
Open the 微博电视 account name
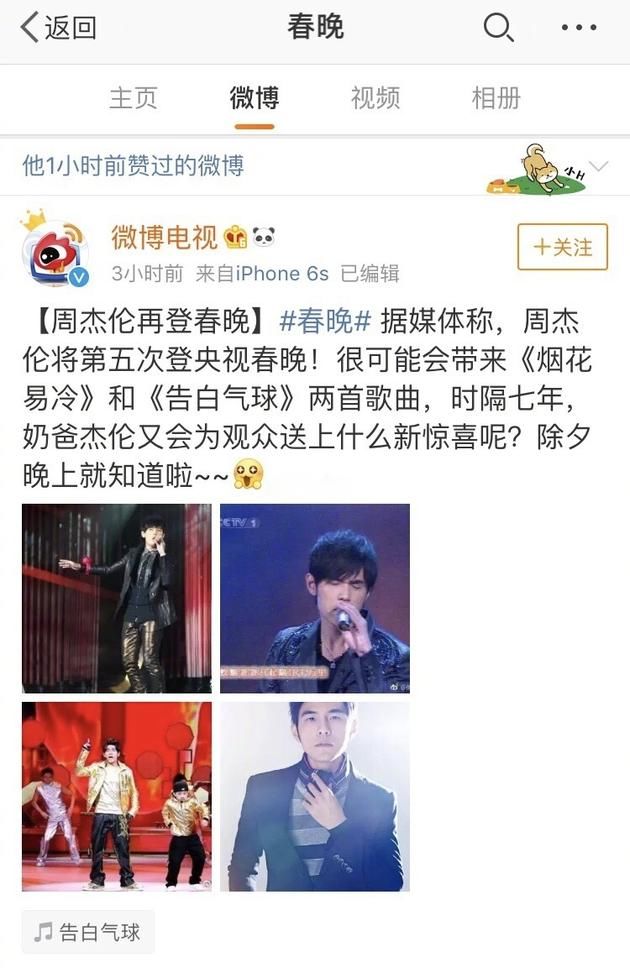164,237
